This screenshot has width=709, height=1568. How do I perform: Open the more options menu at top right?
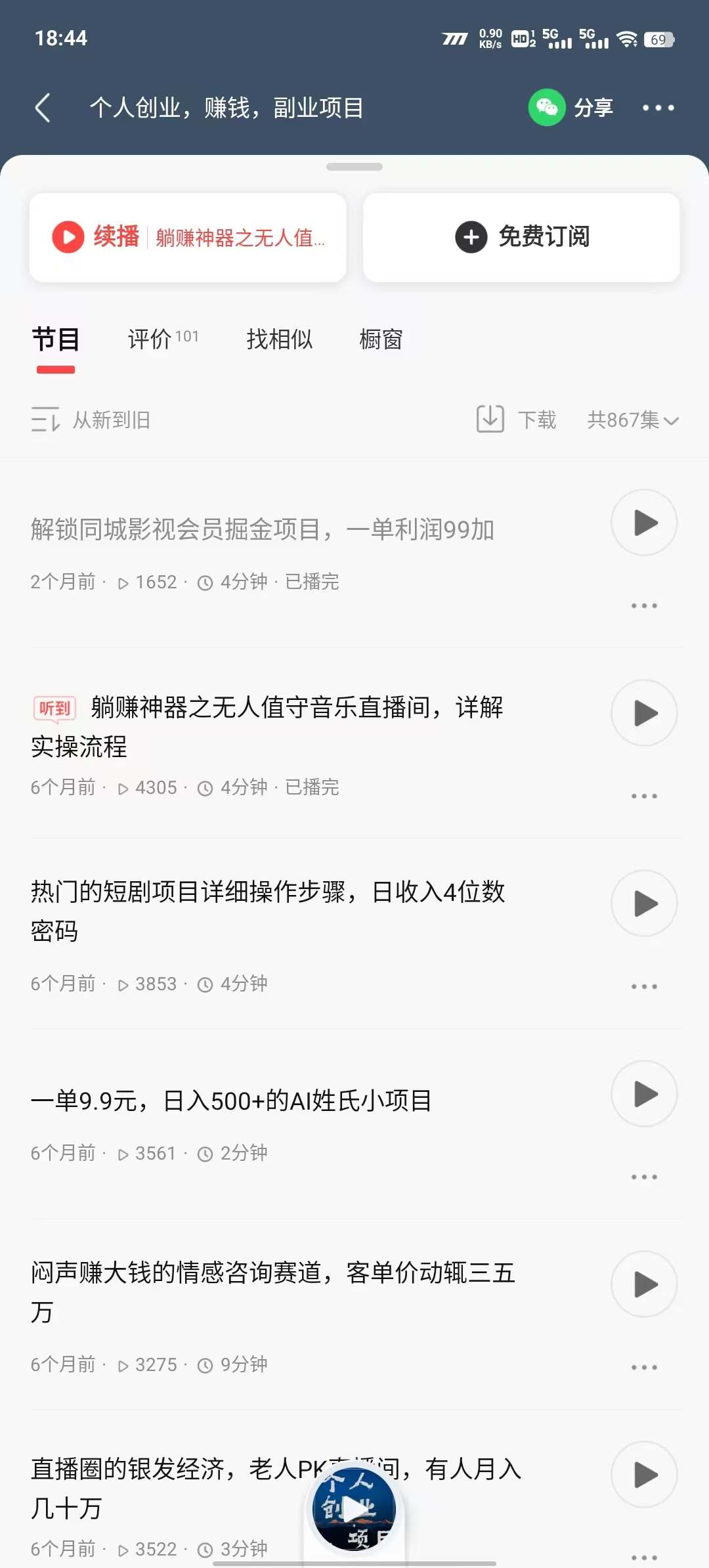pos(658,107)
